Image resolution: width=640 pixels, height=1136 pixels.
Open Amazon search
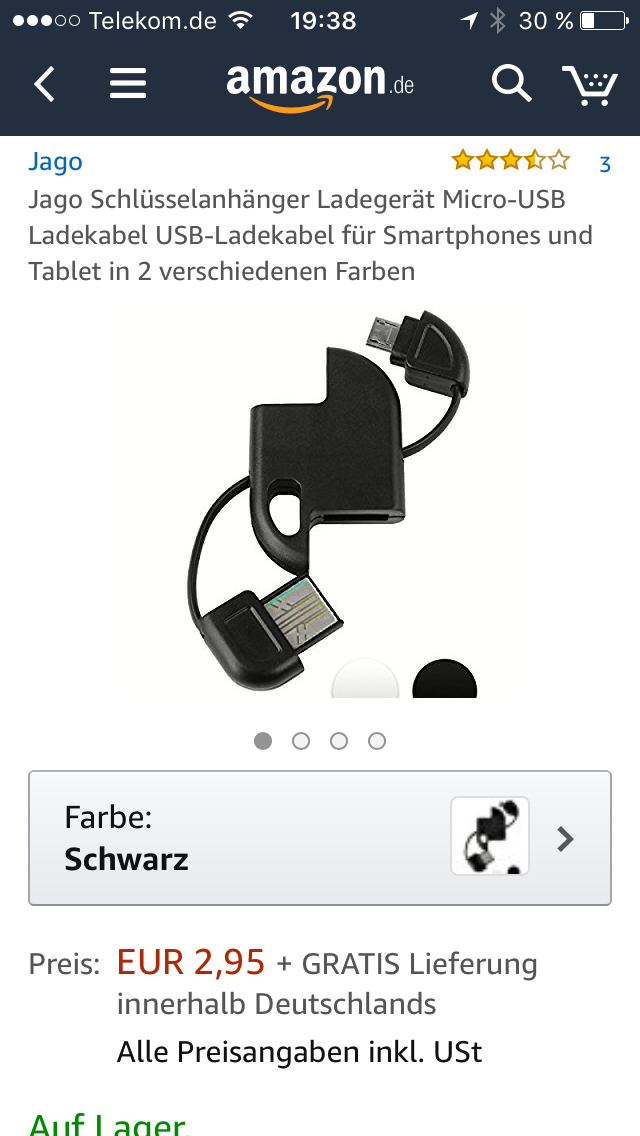(510, 84)
